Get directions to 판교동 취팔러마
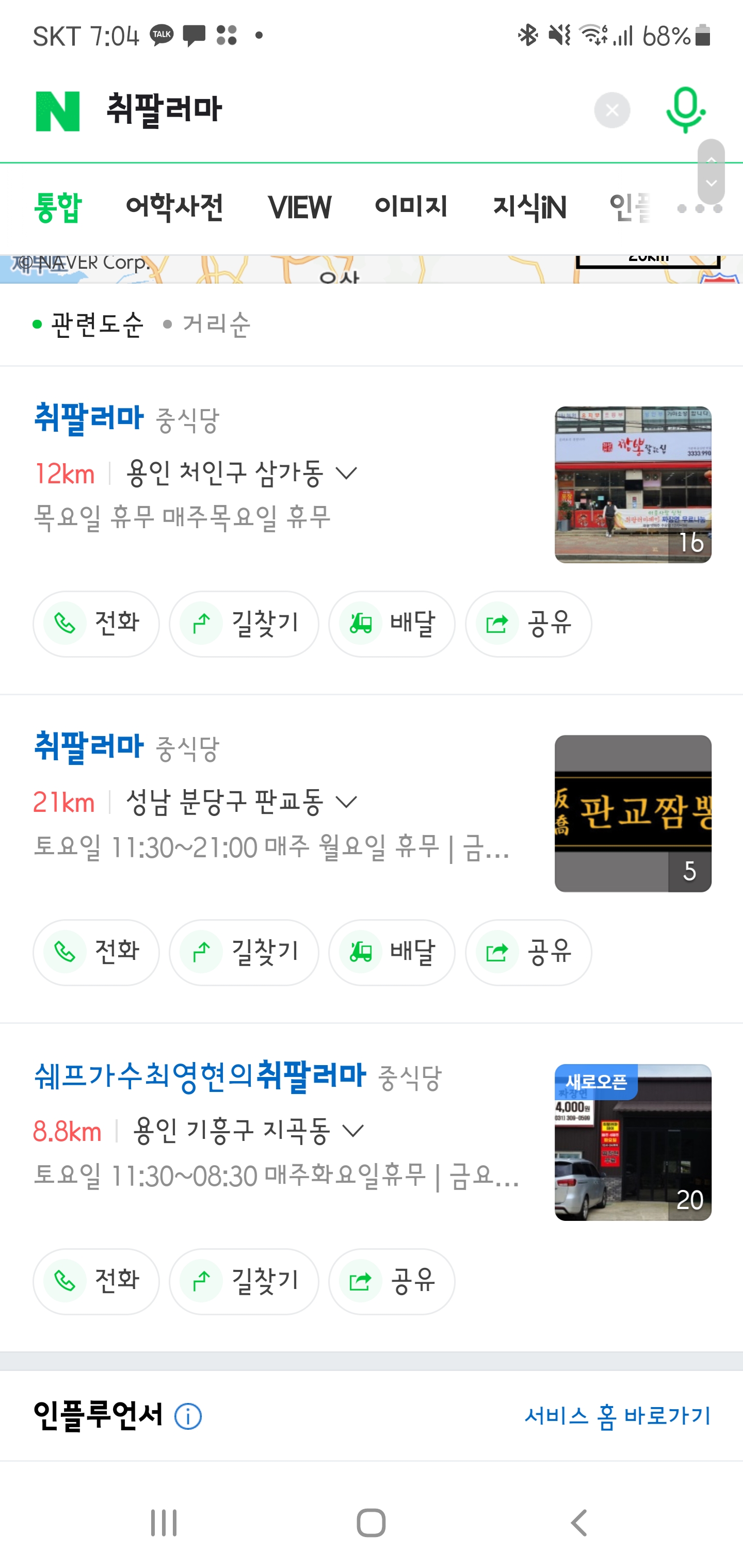 tap(244, 953)
